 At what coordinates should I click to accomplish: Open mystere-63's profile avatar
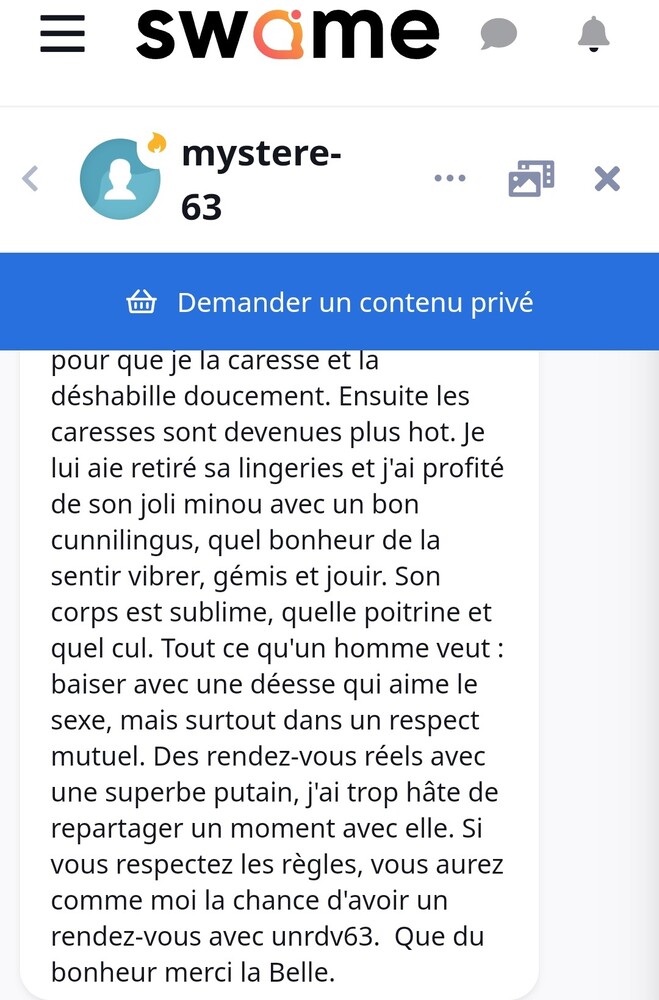[x=120, y=179]
